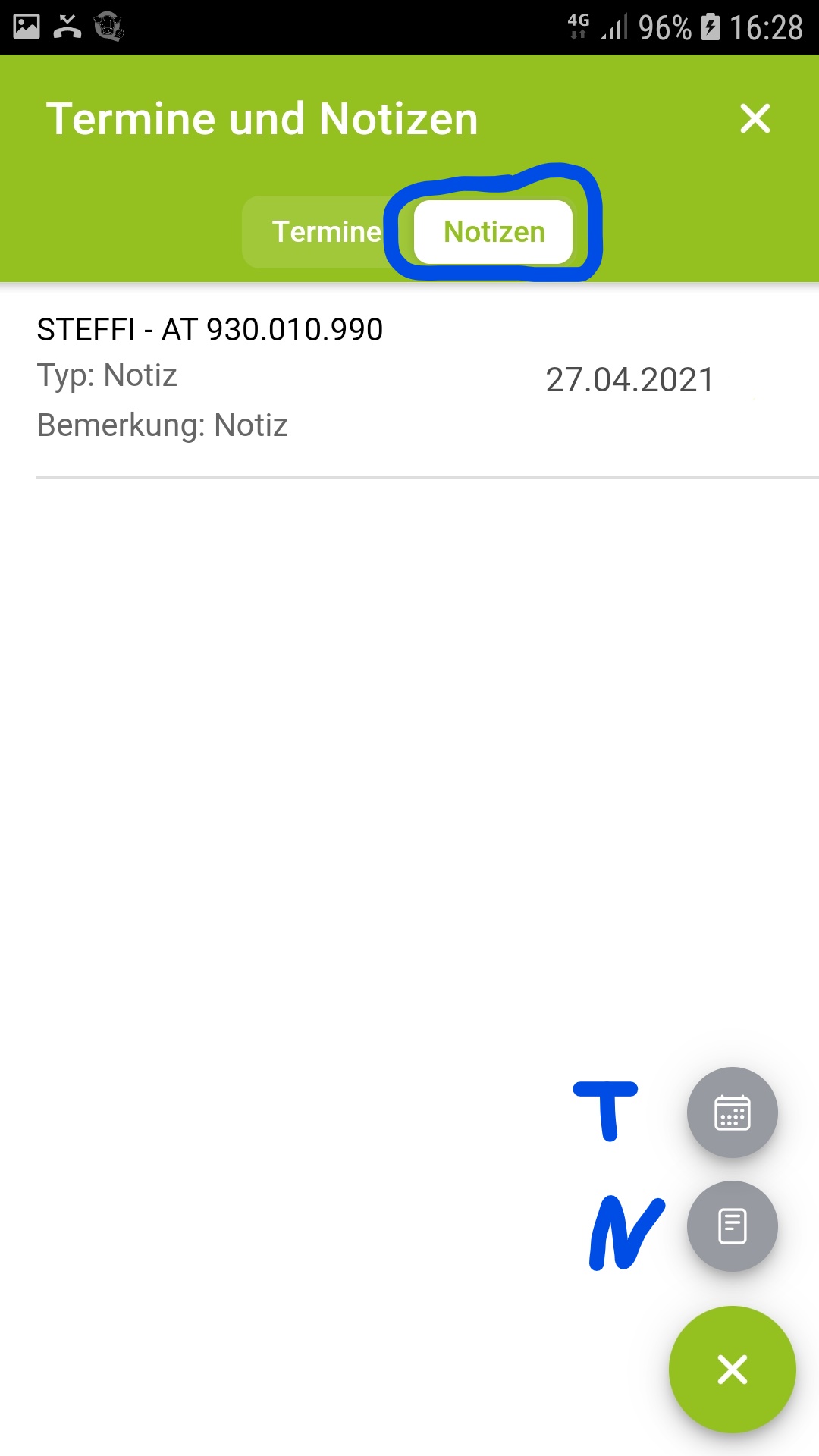The image size is (819, 1456).
Task: Add a new appointment with calendar button
Action: [732, 1112]
